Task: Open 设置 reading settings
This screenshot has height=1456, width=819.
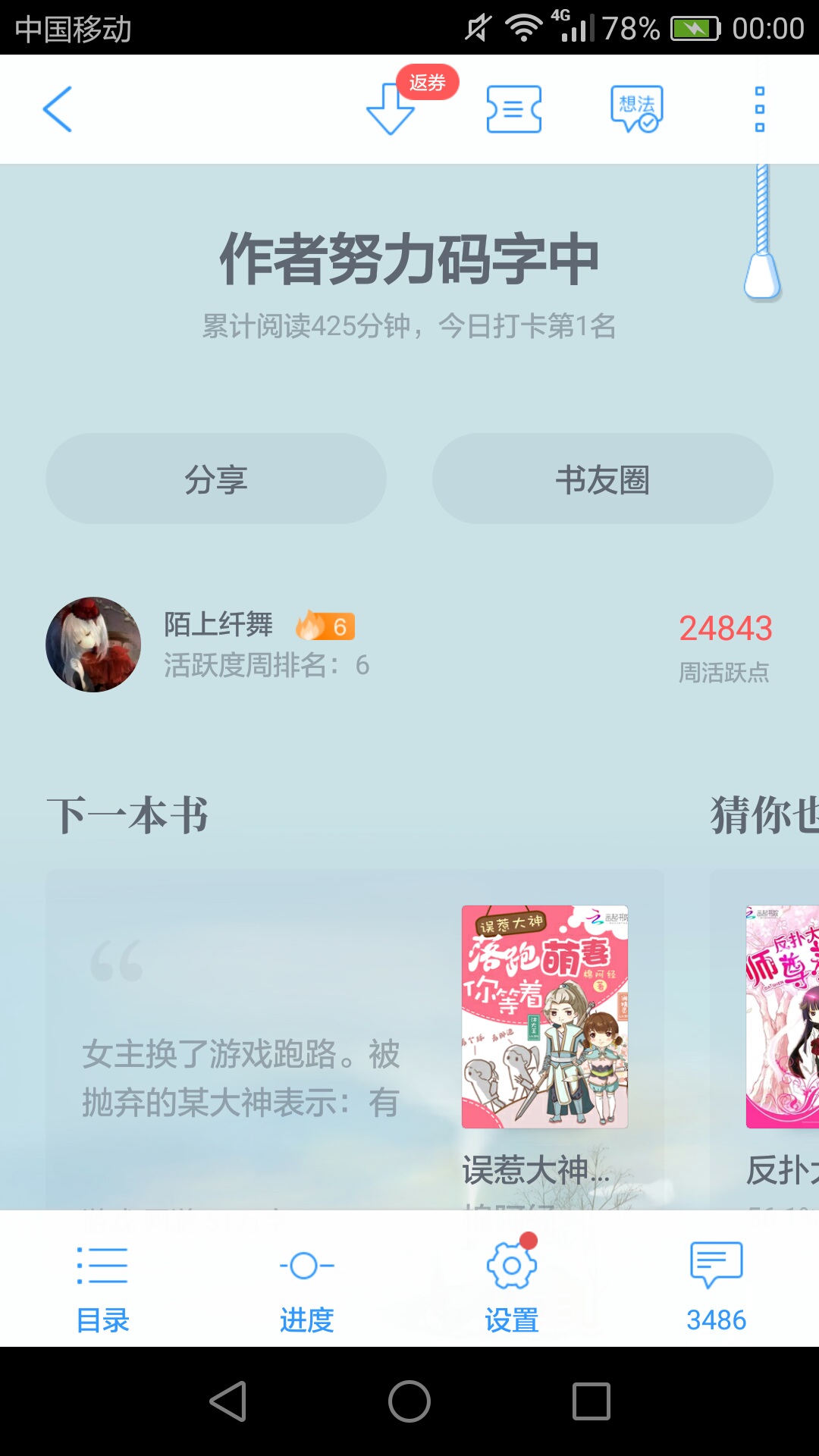Action: tap(512, 1282)
